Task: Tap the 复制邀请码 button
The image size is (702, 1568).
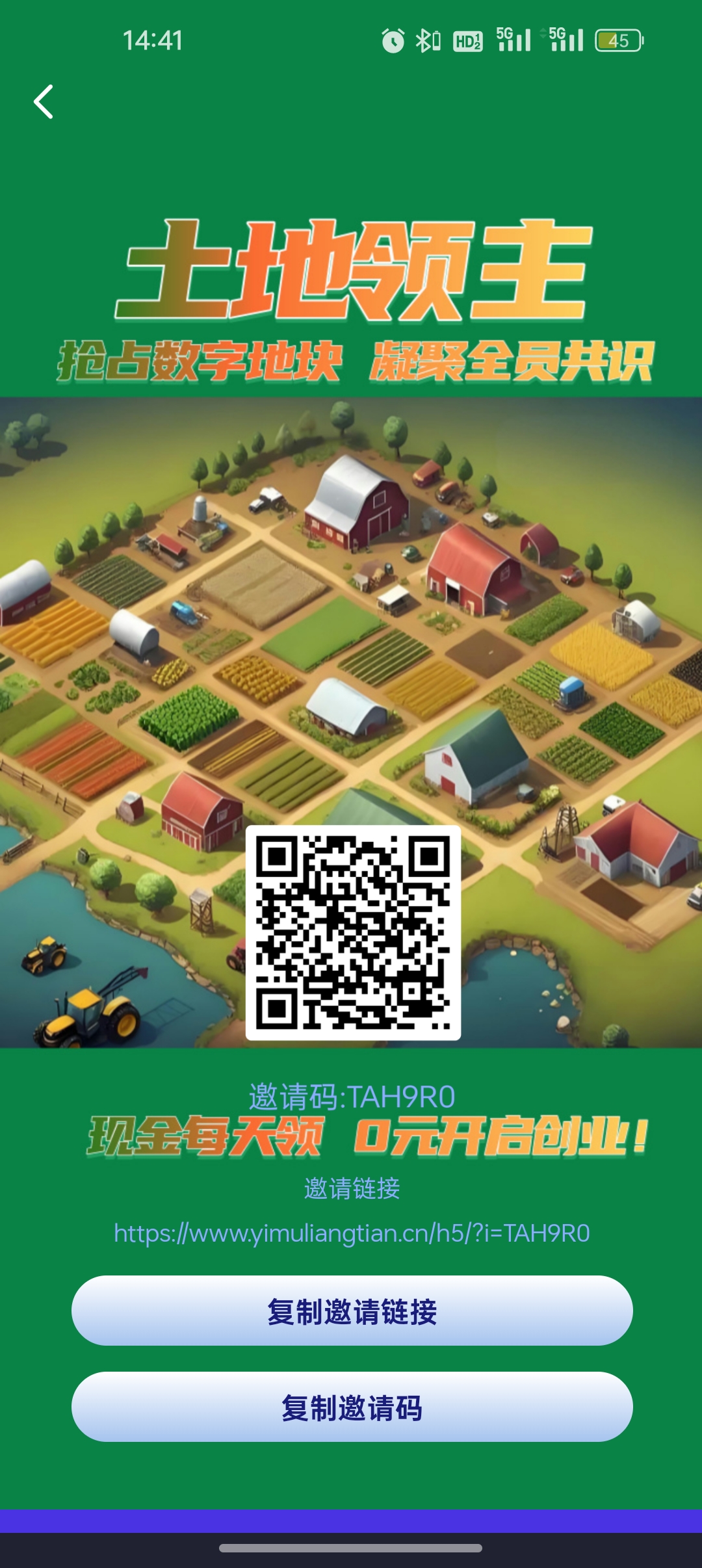Action: click(x=352, y=1407)
